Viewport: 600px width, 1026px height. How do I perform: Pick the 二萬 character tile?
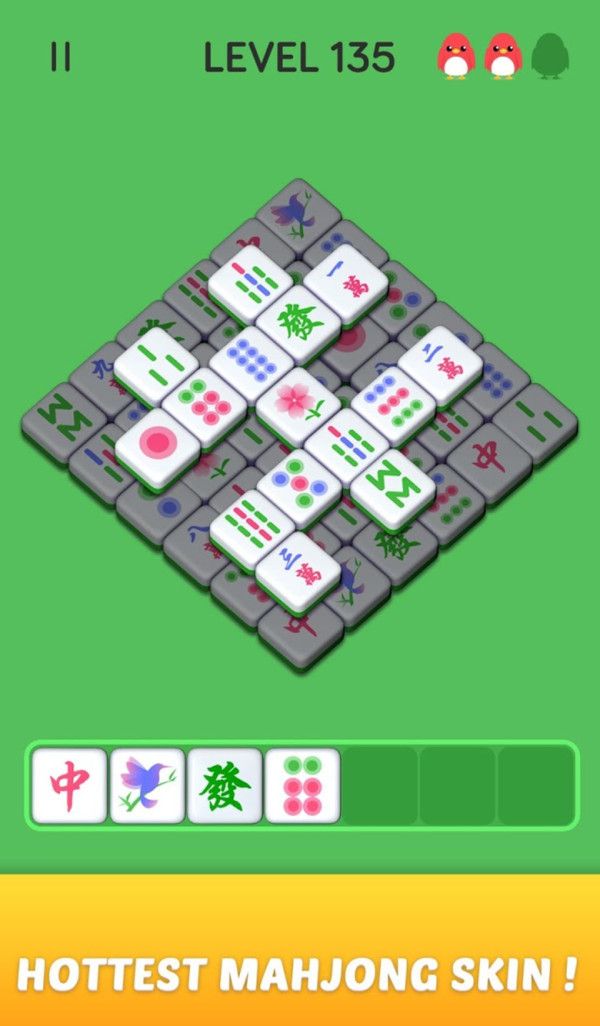pos(440,360)
